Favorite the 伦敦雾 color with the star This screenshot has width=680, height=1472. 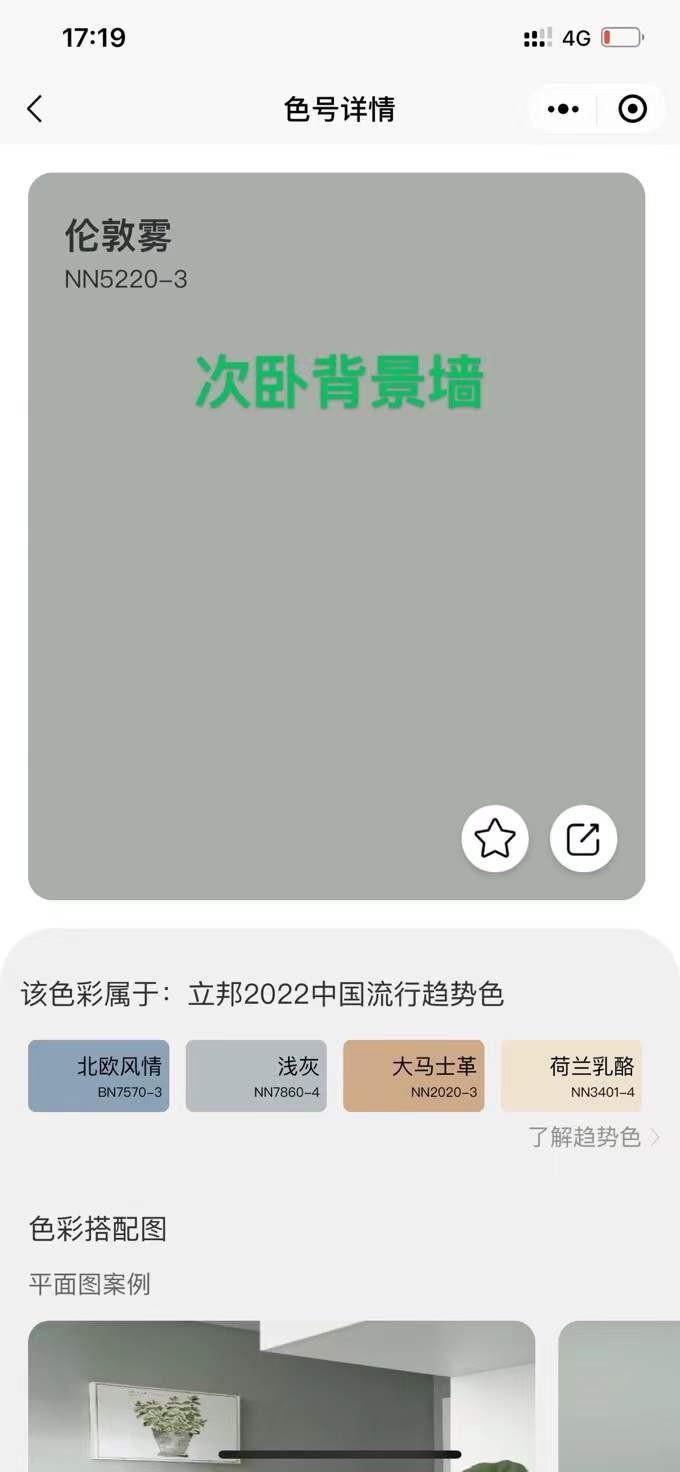(495, 839)
